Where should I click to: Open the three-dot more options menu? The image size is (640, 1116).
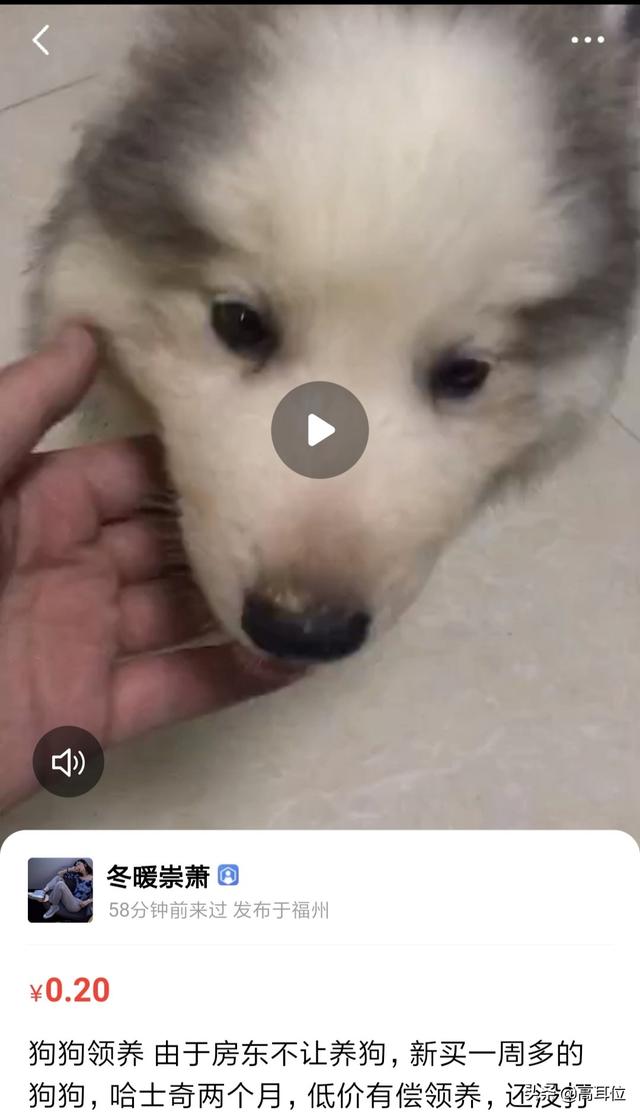click(587, 40)
